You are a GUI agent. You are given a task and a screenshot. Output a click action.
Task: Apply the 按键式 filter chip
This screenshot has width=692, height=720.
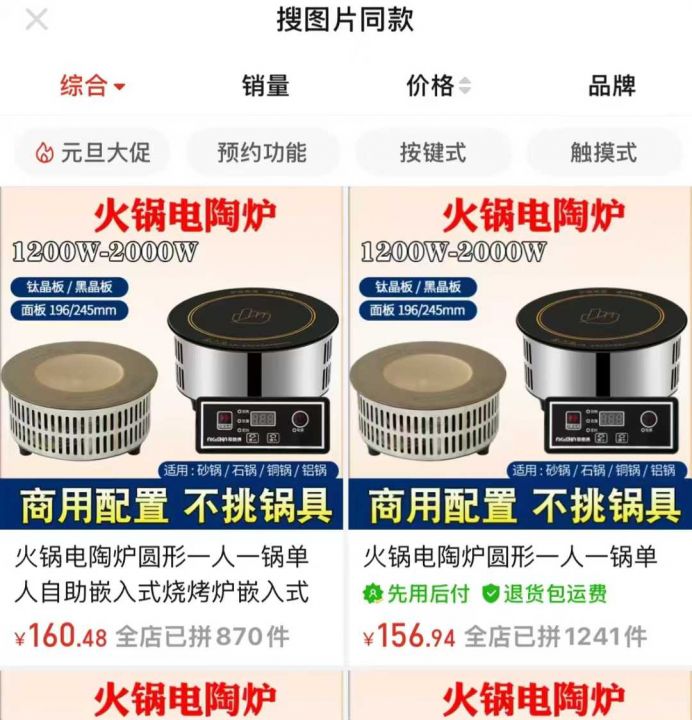(x=433, y=153)
